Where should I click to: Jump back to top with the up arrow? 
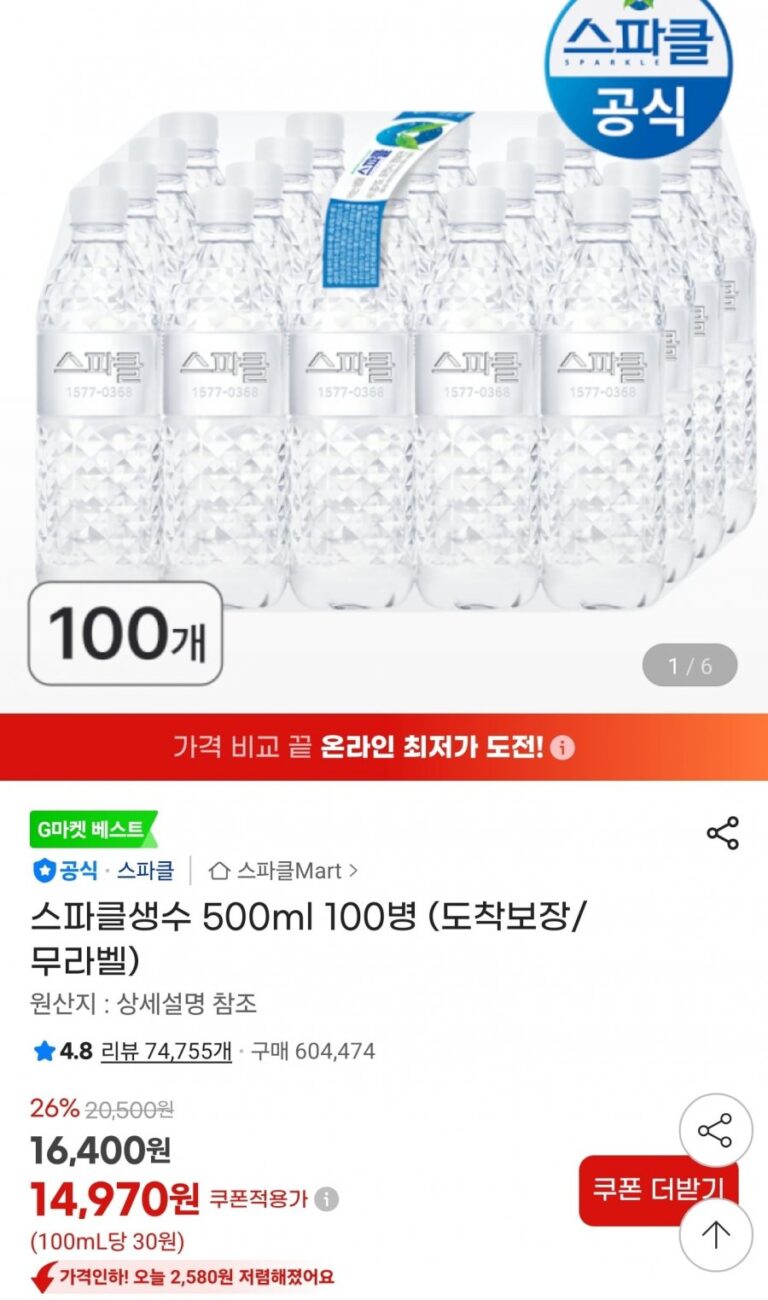click(x=715, y=1235)
